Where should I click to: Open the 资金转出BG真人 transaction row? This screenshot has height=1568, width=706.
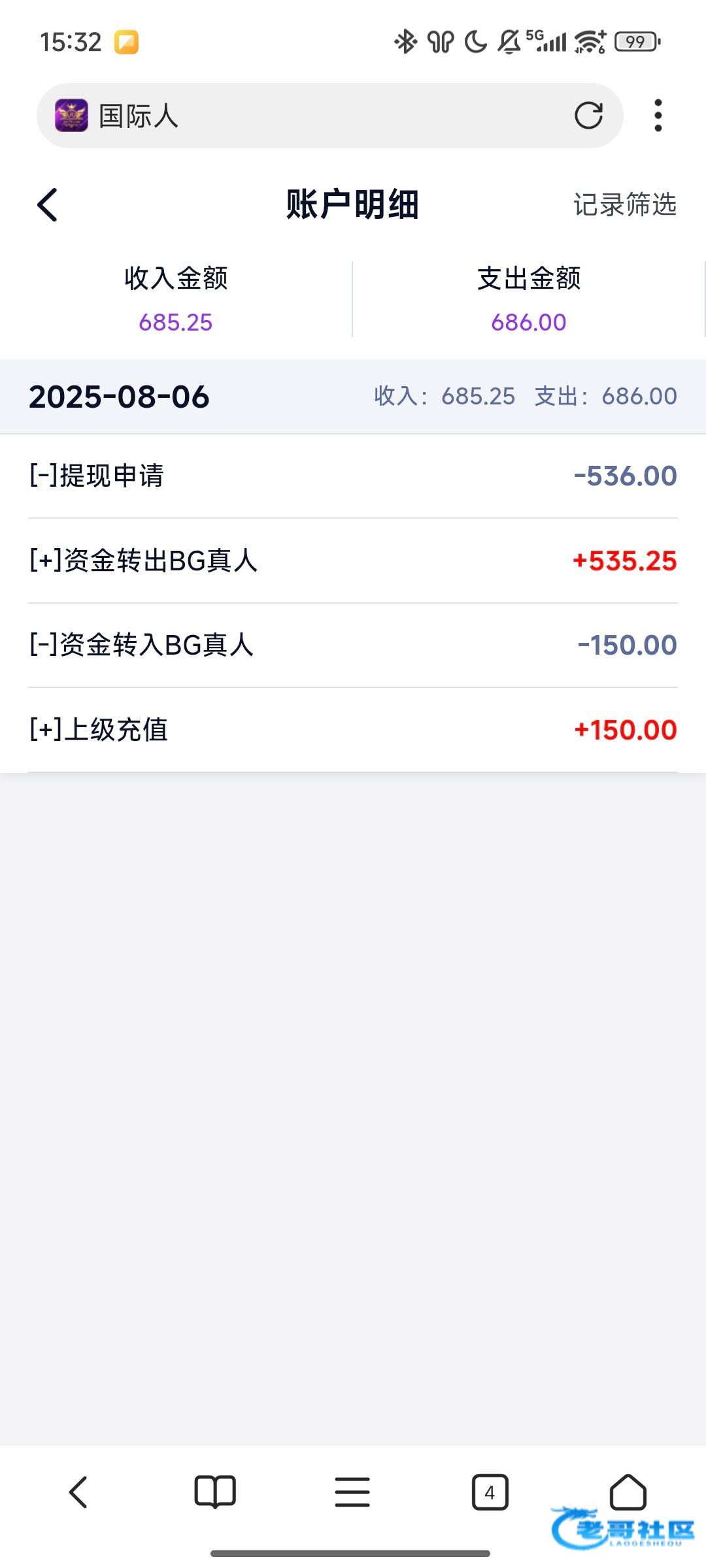tap(353, 561)
